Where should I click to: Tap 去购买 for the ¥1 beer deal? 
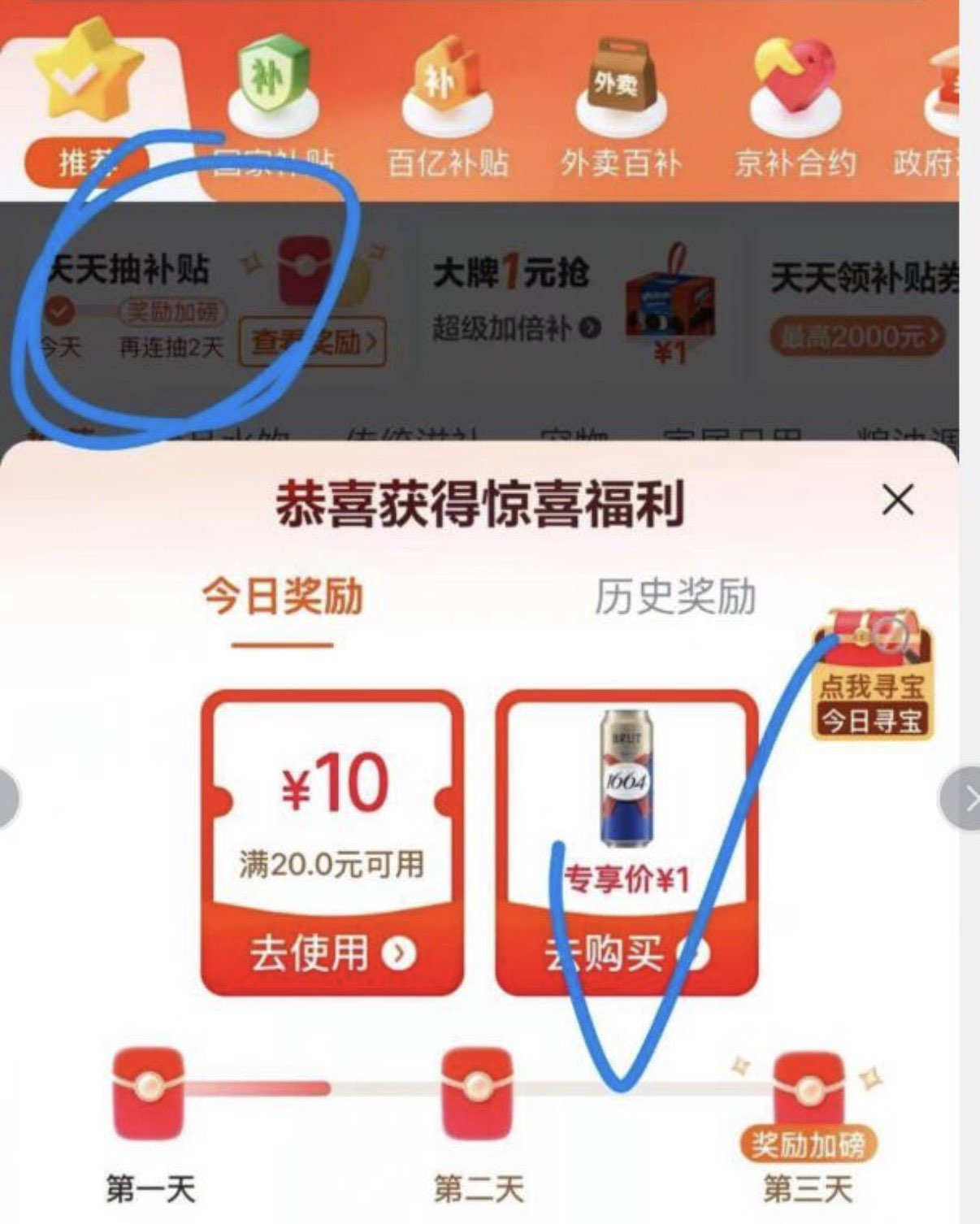[627, 953]
